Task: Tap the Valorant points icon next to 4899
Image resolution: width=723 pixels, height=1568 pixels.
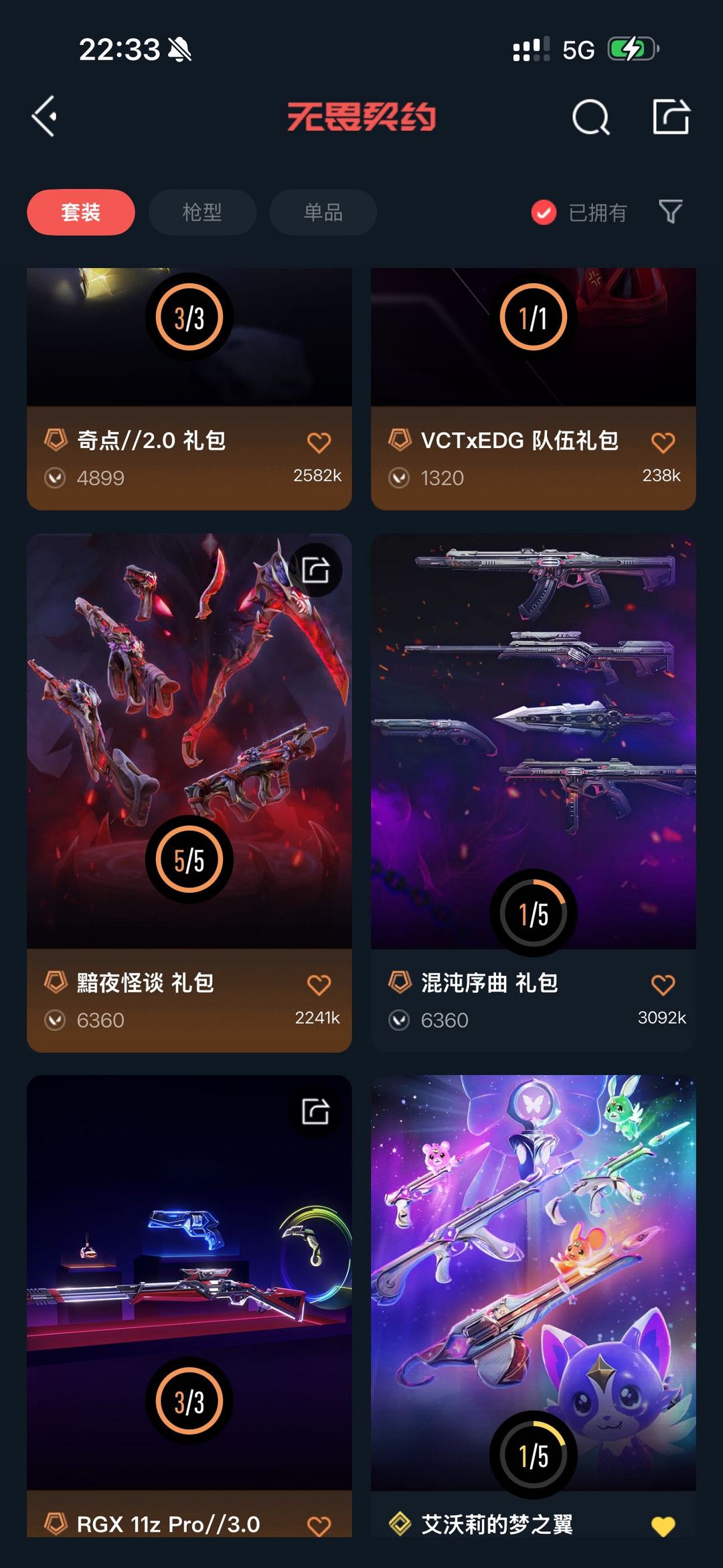Action: click(56, 478)
